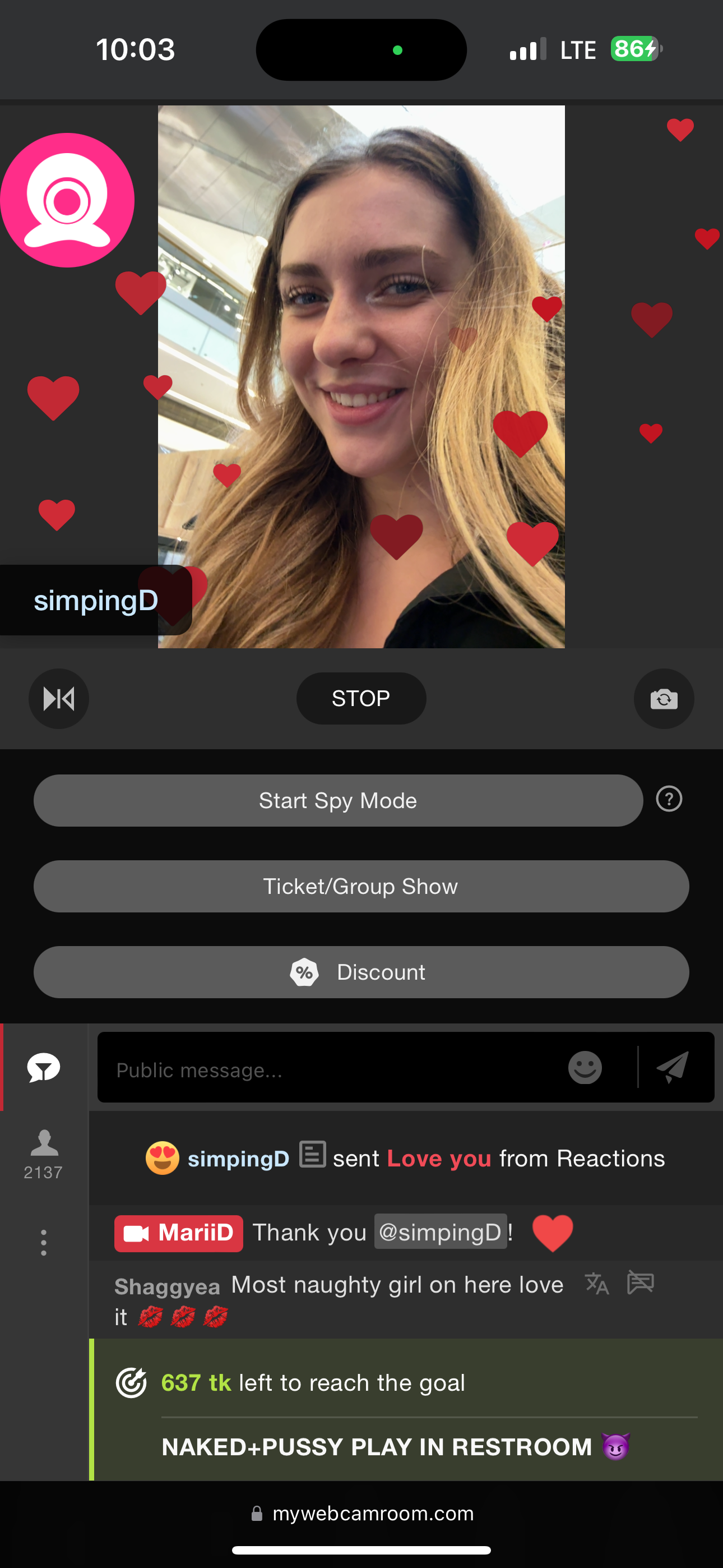The width and height of the screenshot is (723, 1568).
Task: Send the public message with paper plane
Action: click(673, 1067)
